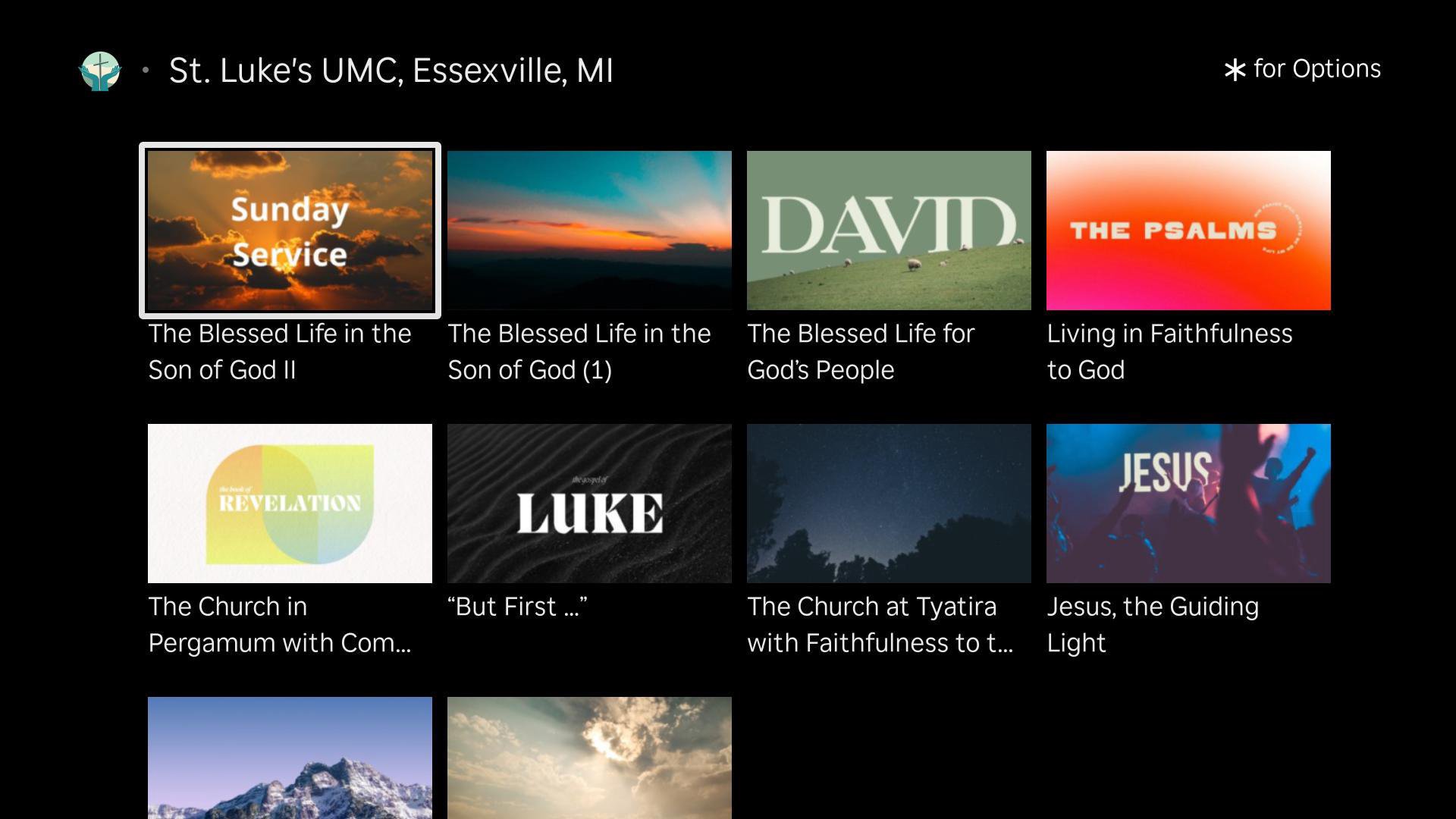This screenshot has width=1456, height=819.
Task: Open The Blessed Life in the Son of God (1)
Action: (x=589, y=231)
